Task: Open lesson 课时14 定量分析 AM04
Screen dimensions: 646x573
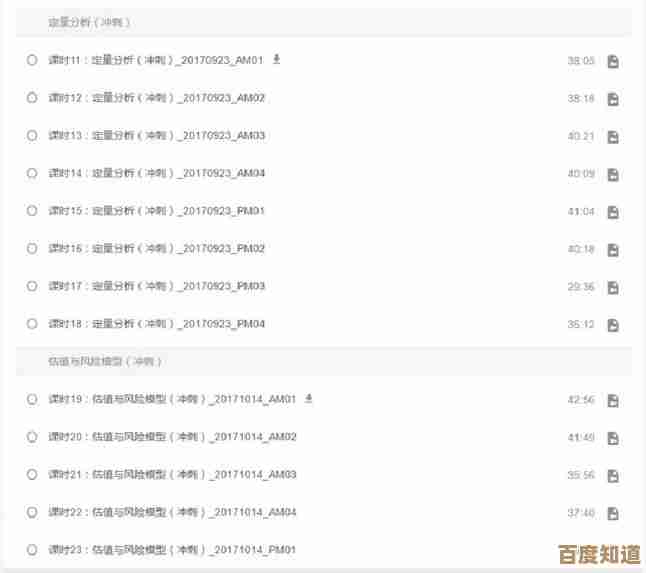Action: (x=156, y=173)
